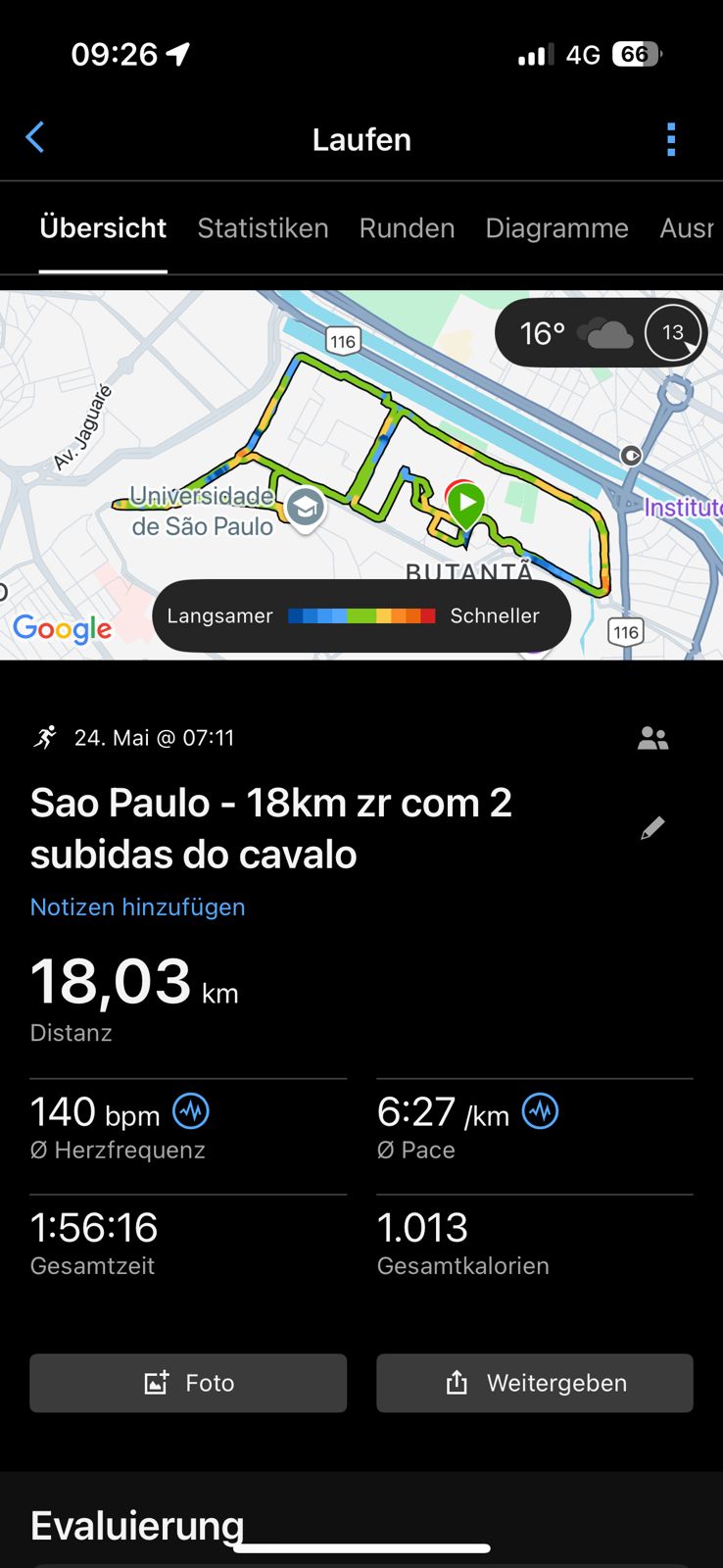The width and height of the screenshot is (723, 1568).
Task: Open pace chart icon next to 6:27 /km
Action: coord(540,1111)
